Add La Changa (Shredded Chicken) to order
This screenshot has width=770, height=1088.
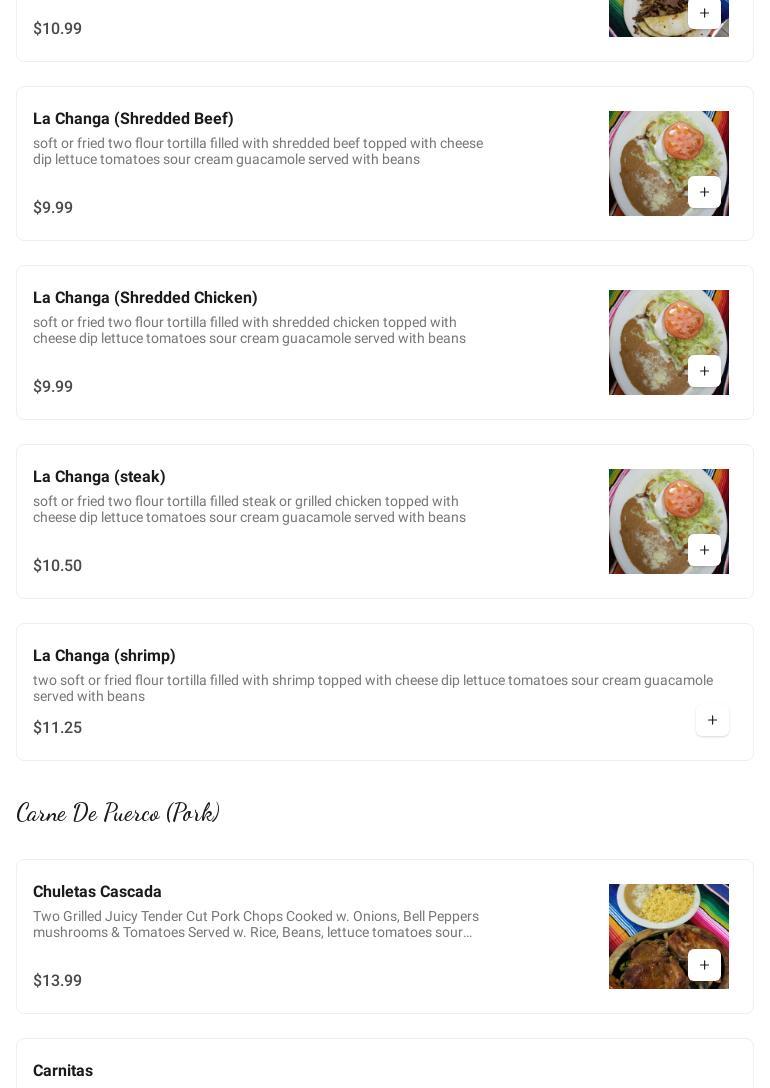click(x=704, y=371)
